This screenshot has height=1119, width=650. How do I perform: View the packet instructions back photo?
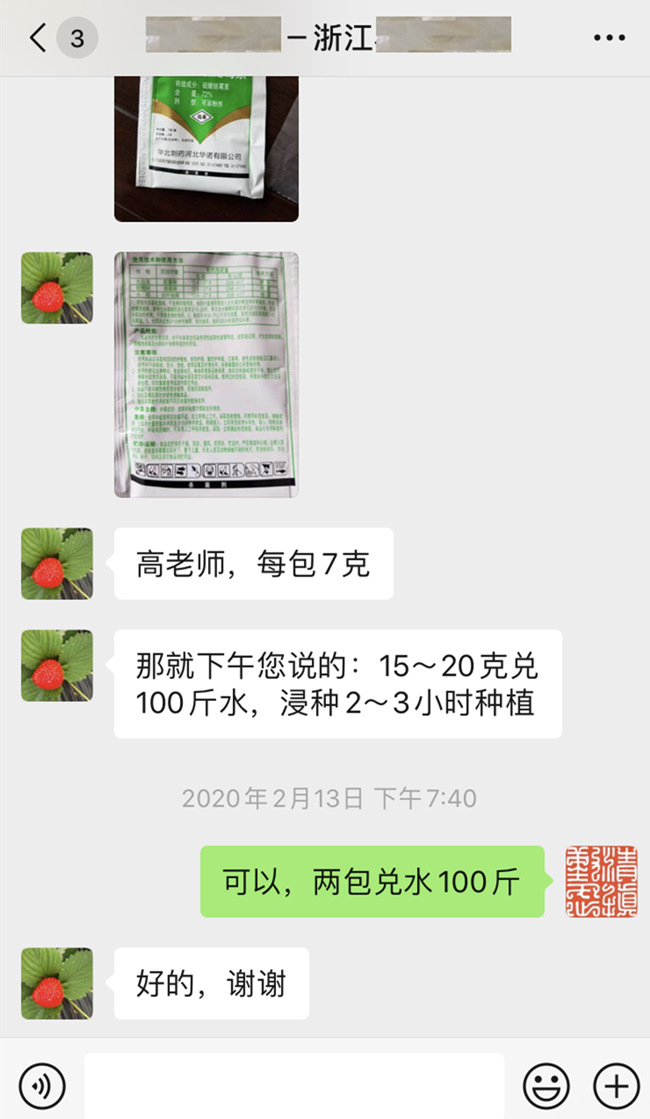206,374
